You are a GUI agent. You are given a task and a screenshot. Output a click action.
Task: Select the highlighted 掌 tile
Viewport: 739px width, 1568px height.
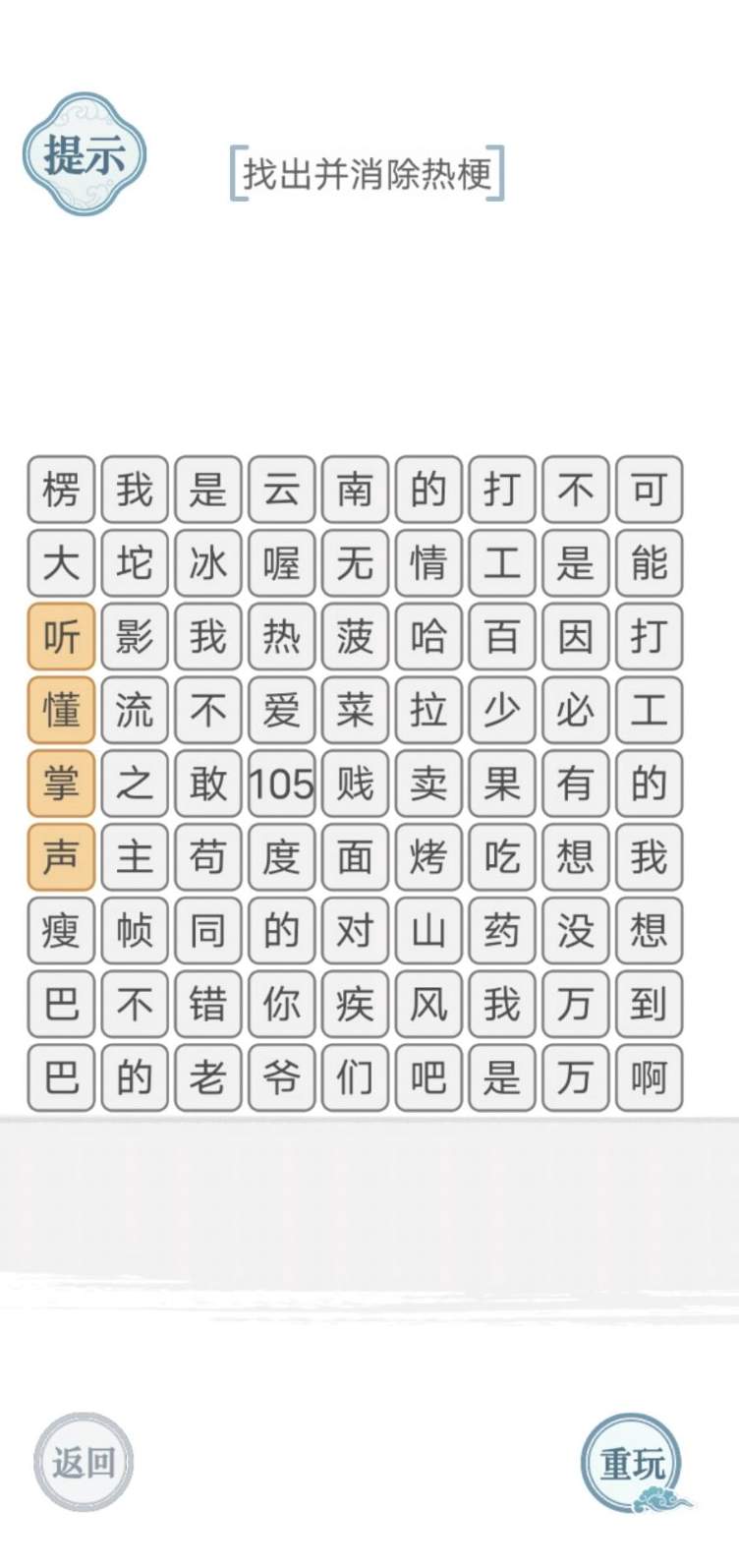60,784
